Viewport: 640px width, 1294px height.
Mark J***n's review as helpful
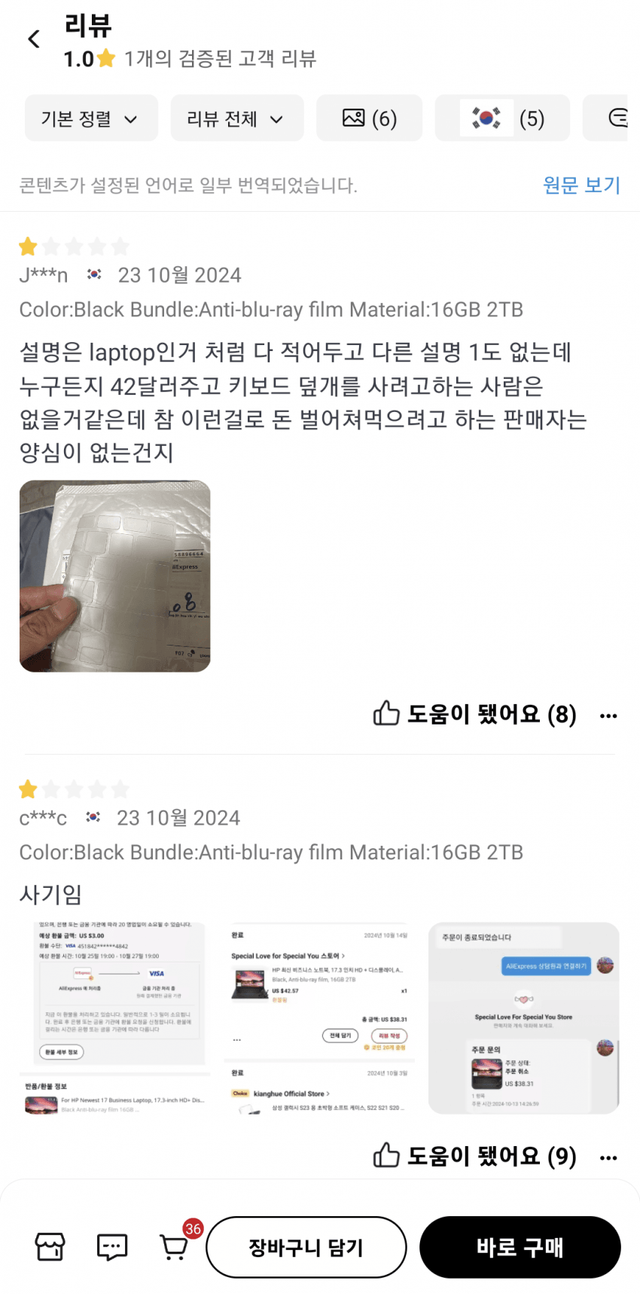[475, 714]
